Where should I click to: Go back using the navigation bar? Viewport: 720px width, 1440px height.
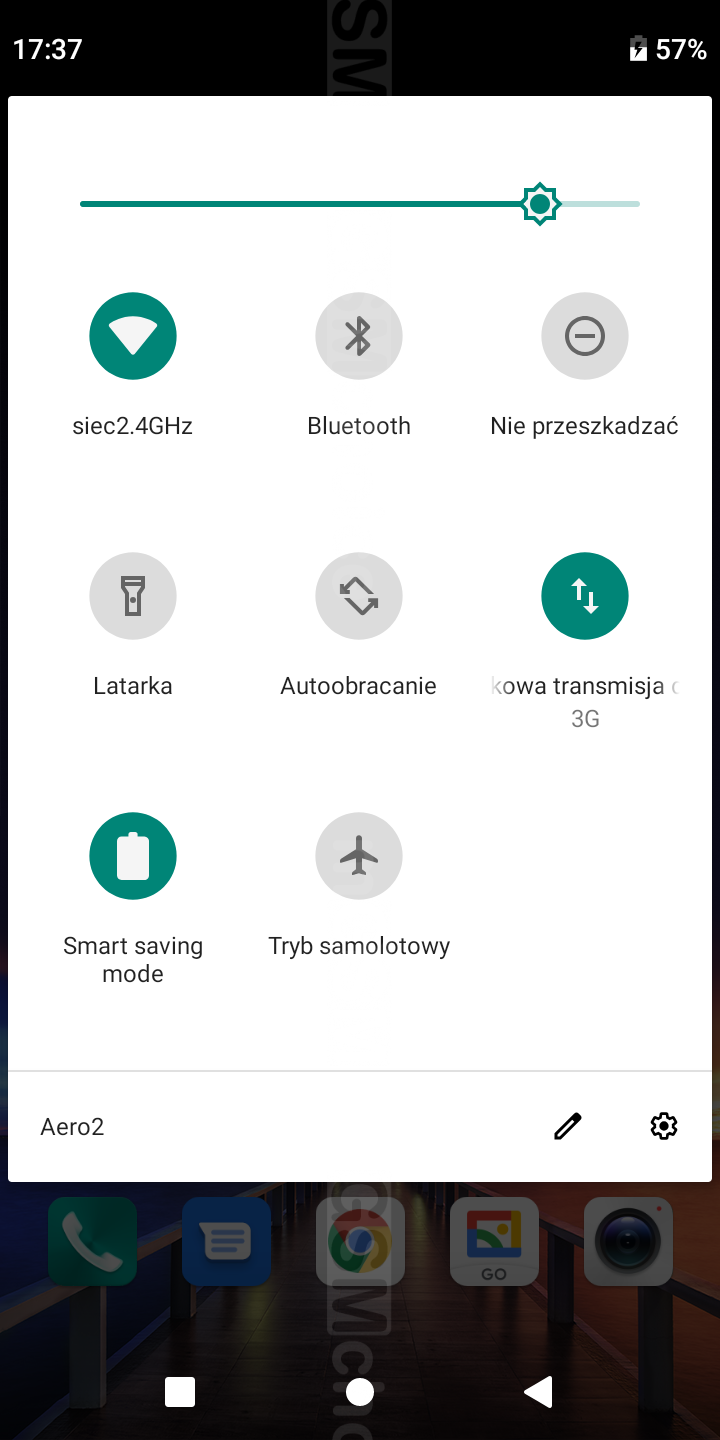(538, 1392)
